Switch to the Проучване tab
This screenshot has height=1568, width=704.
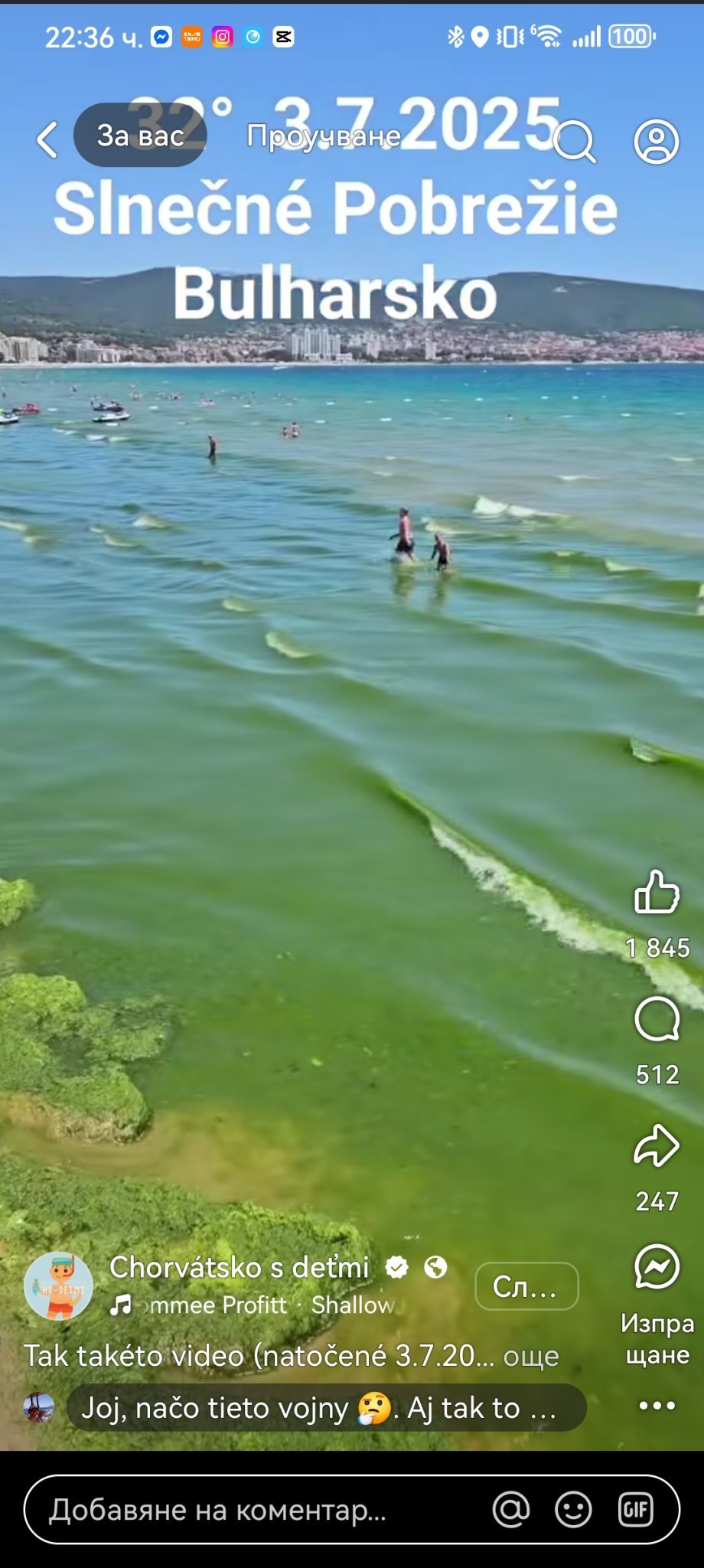pos(323,136)
